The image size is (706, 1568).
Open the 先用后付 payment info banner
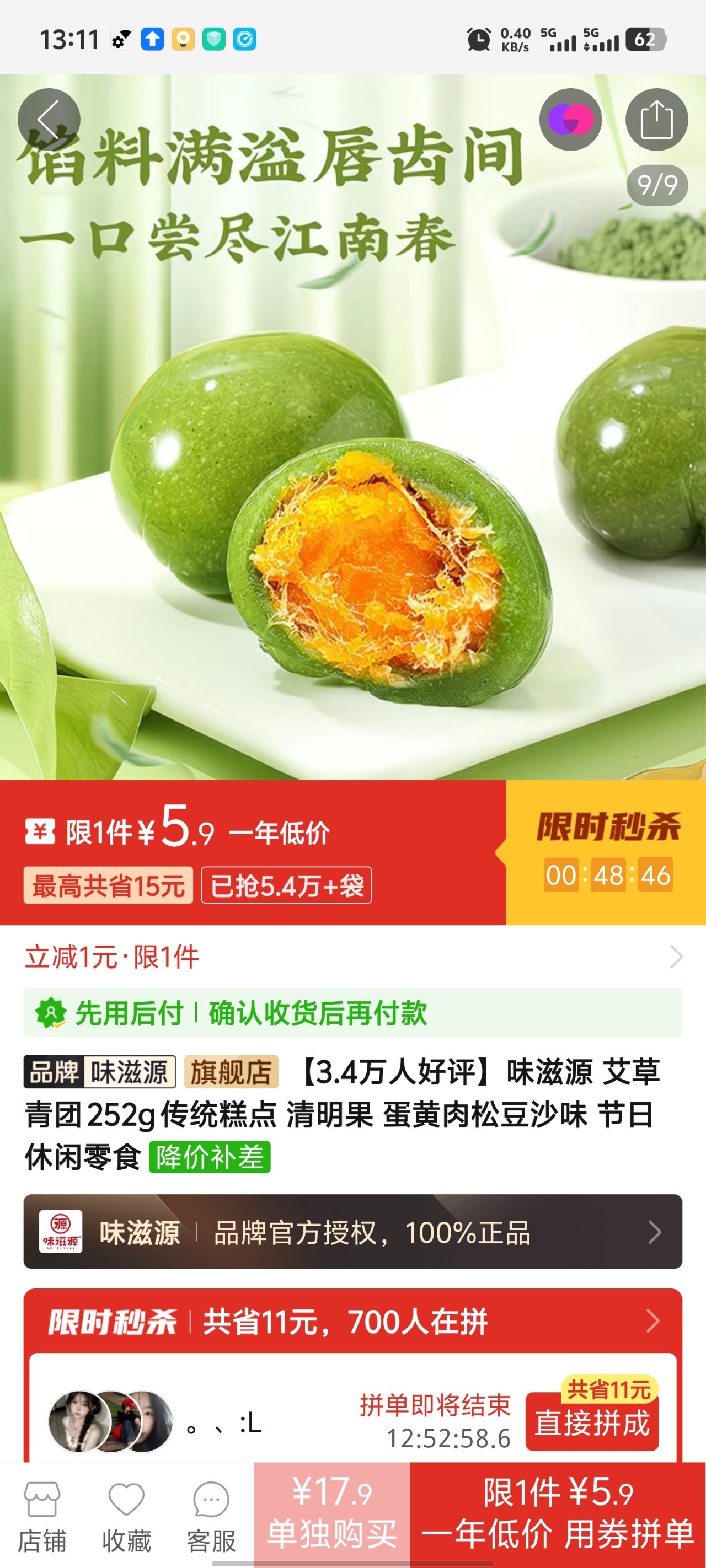(352, 1013)
